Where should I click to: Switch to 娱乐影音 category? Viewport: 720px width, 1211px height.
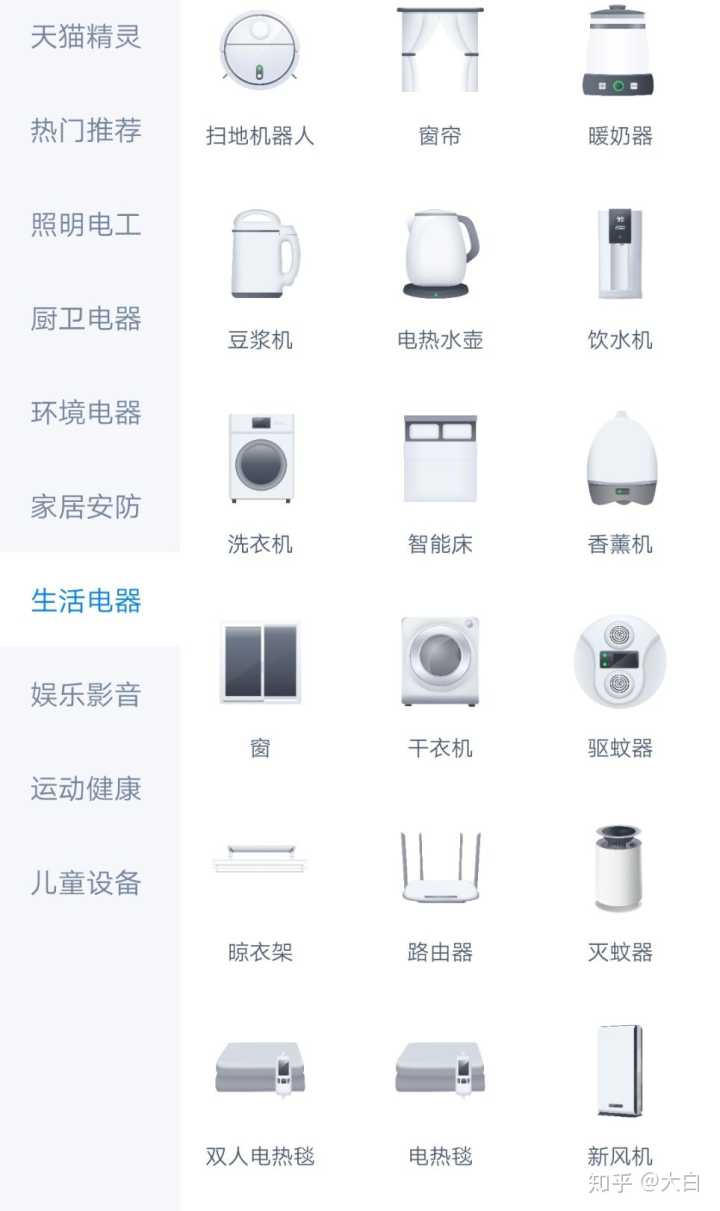coord(86,695)
